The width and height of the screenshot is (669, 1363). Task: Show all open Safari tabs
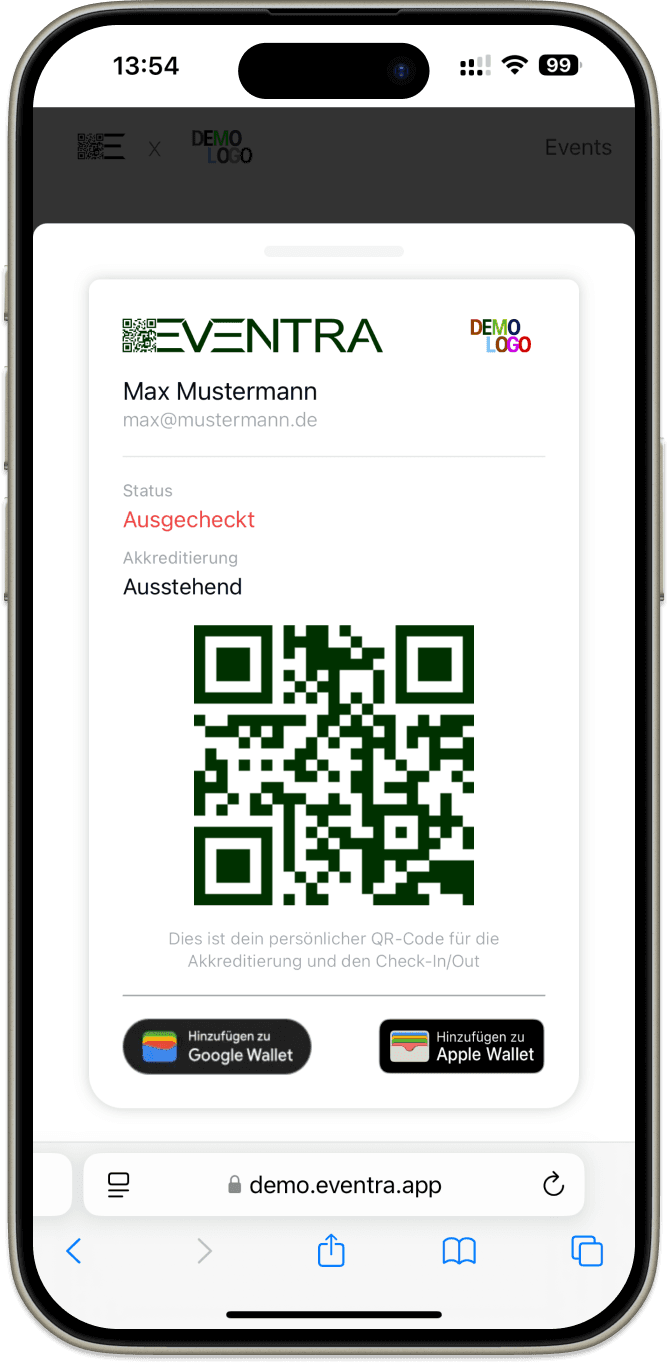point(586,1250)
